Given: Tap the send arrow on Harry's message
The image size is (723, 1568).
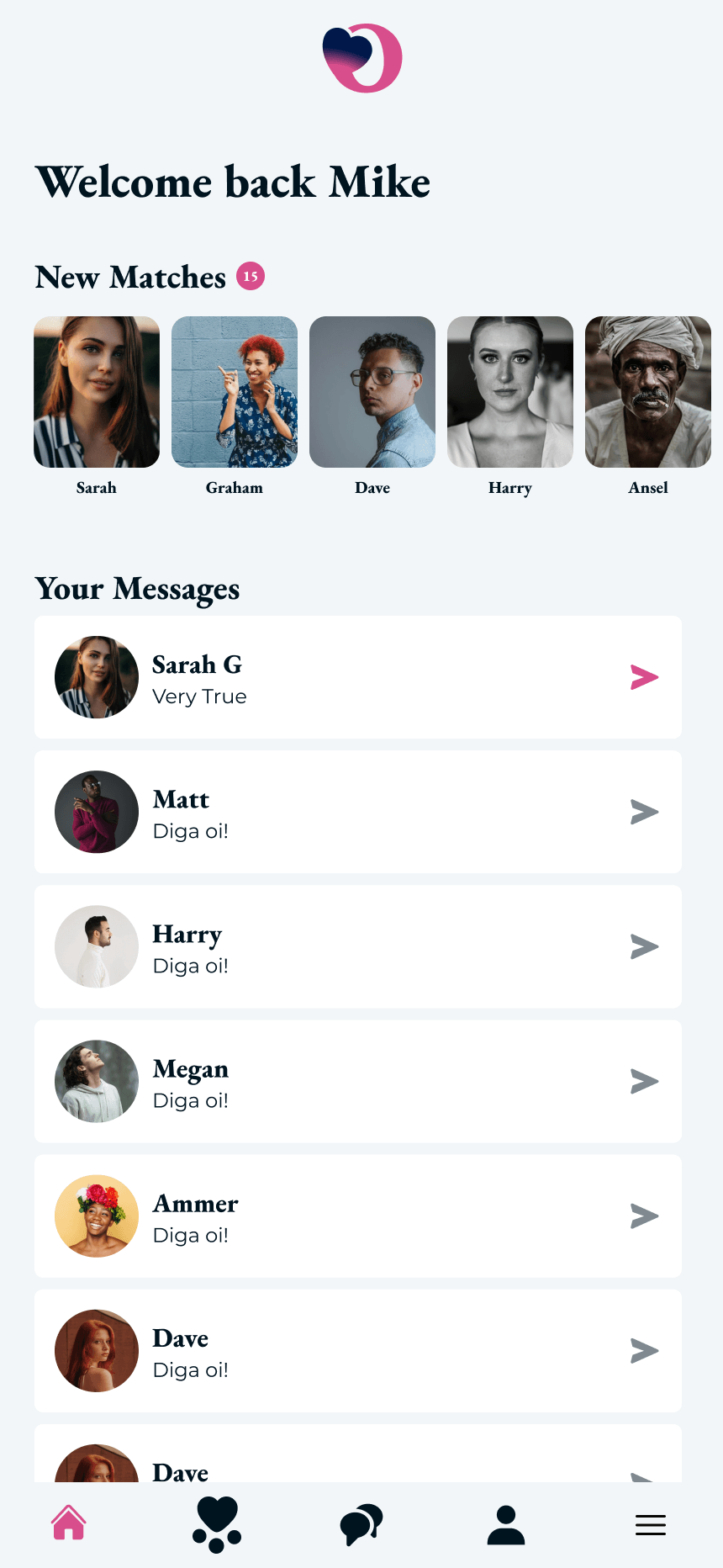Looking at the screenshot, I should click(x=644, y=946).
